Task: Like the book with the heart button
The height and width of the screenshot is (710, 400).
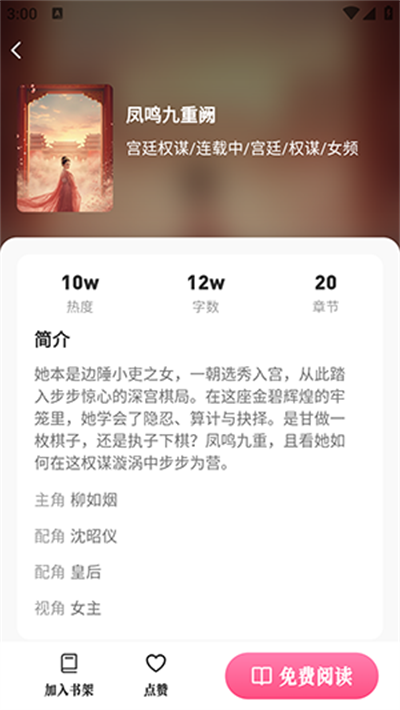Action: 156,675
